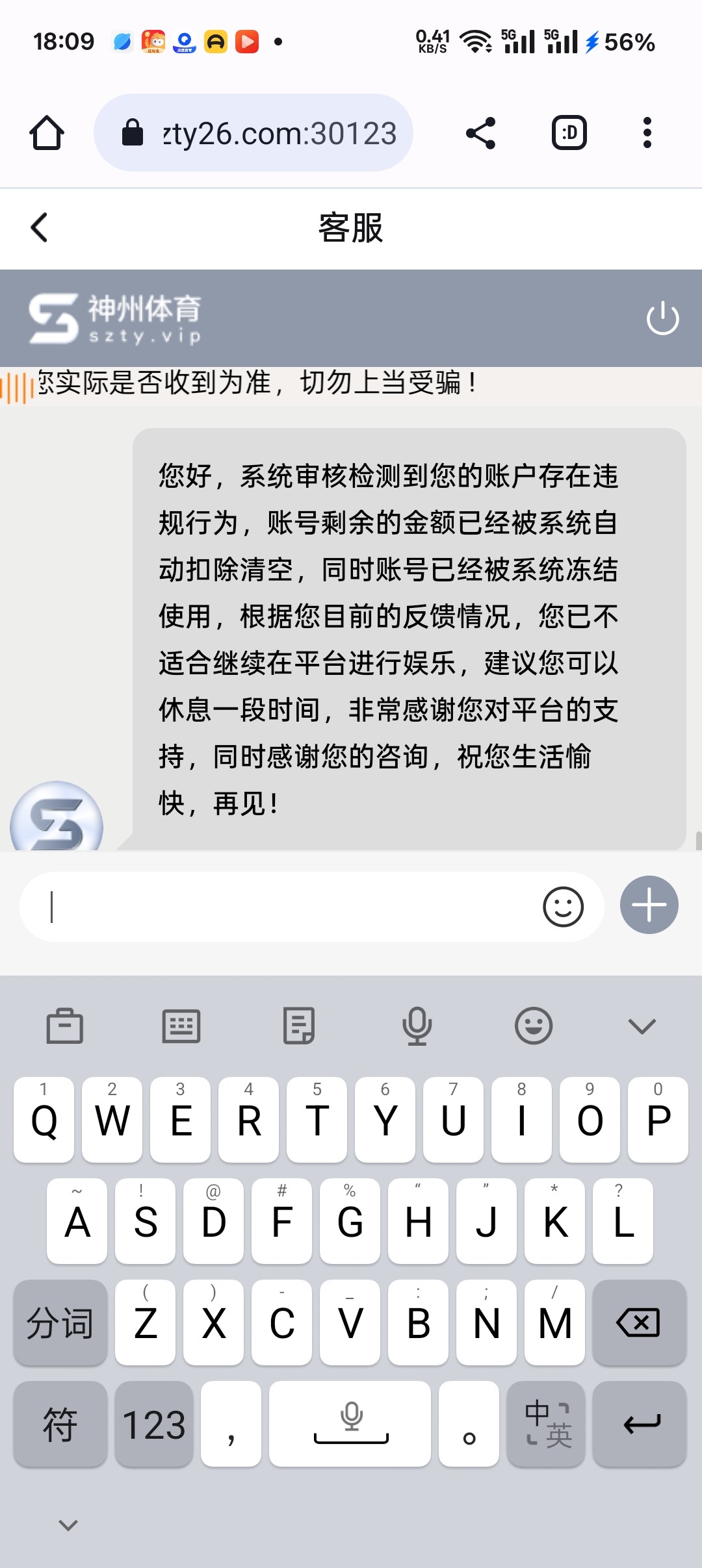
Task: Open the browser overflow menu
Action: (647, 133)
